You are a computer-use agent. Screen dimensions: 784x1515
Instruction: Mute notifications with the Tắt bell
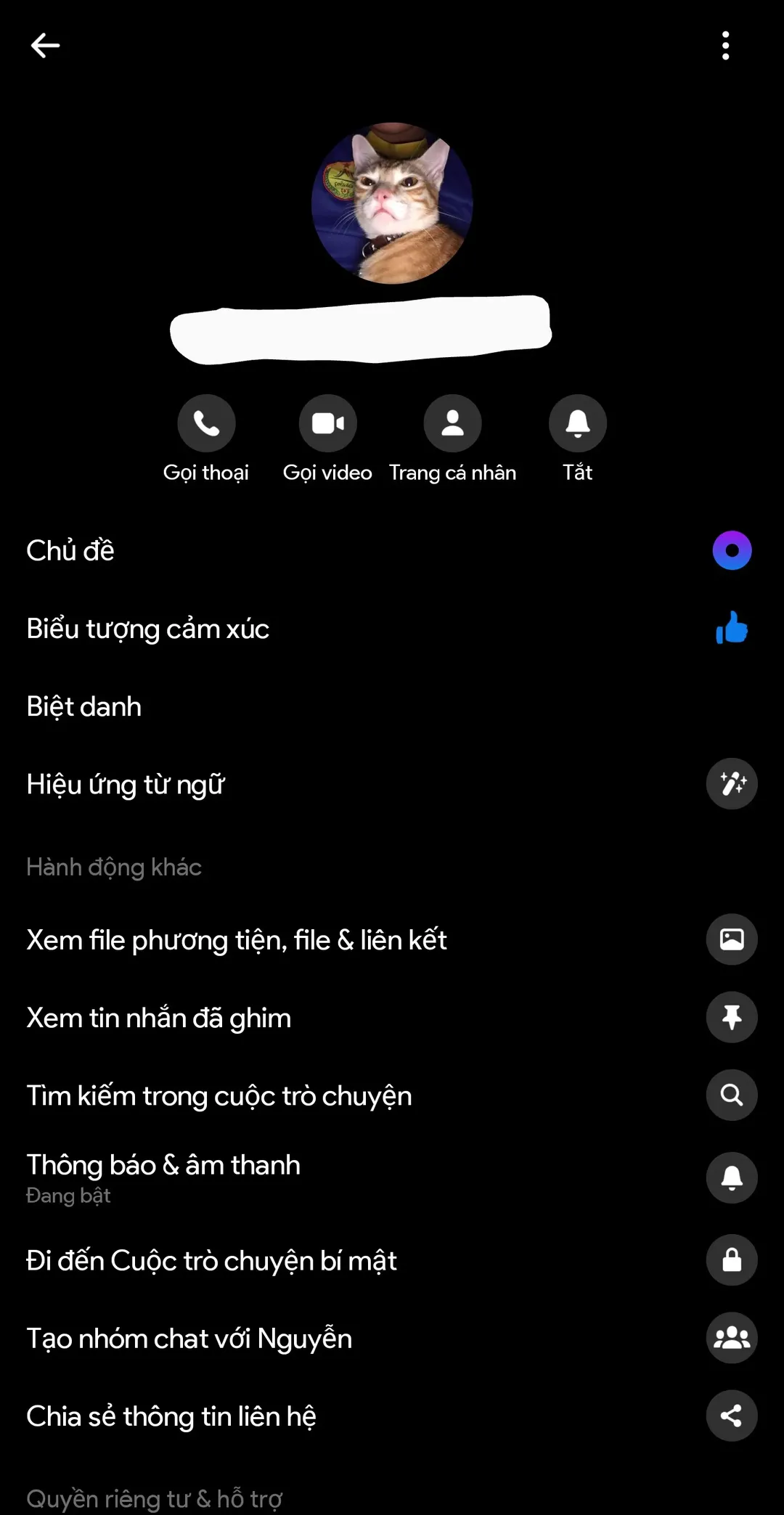(x=577, y=423)
